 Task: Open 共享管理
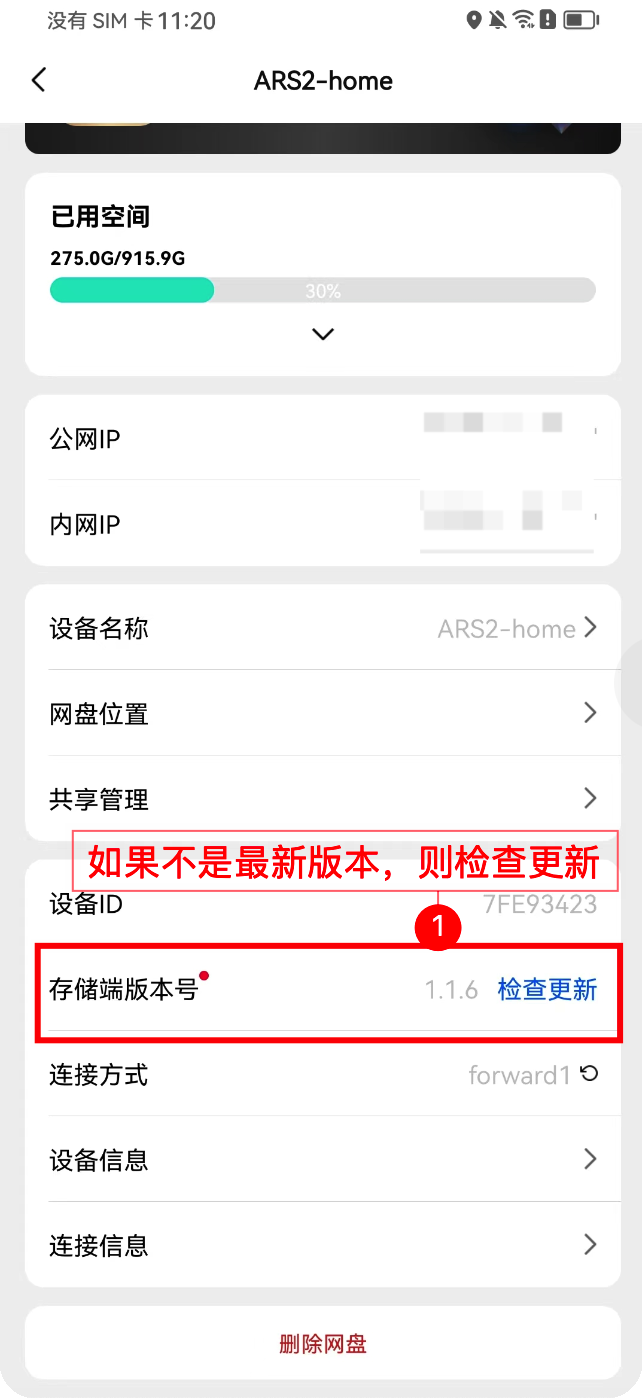point(322,799)
